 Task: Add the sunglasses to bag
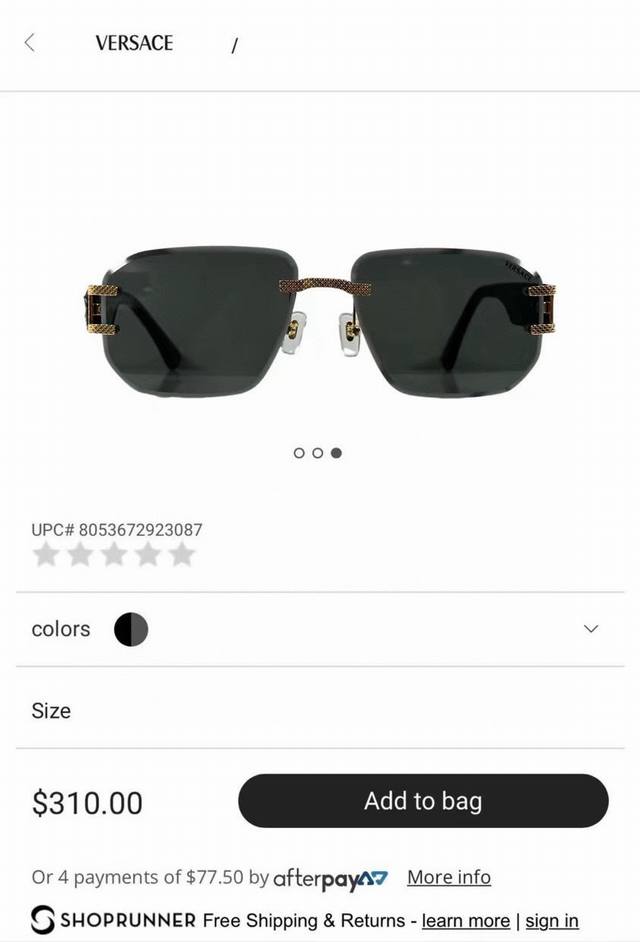(422, 801)
